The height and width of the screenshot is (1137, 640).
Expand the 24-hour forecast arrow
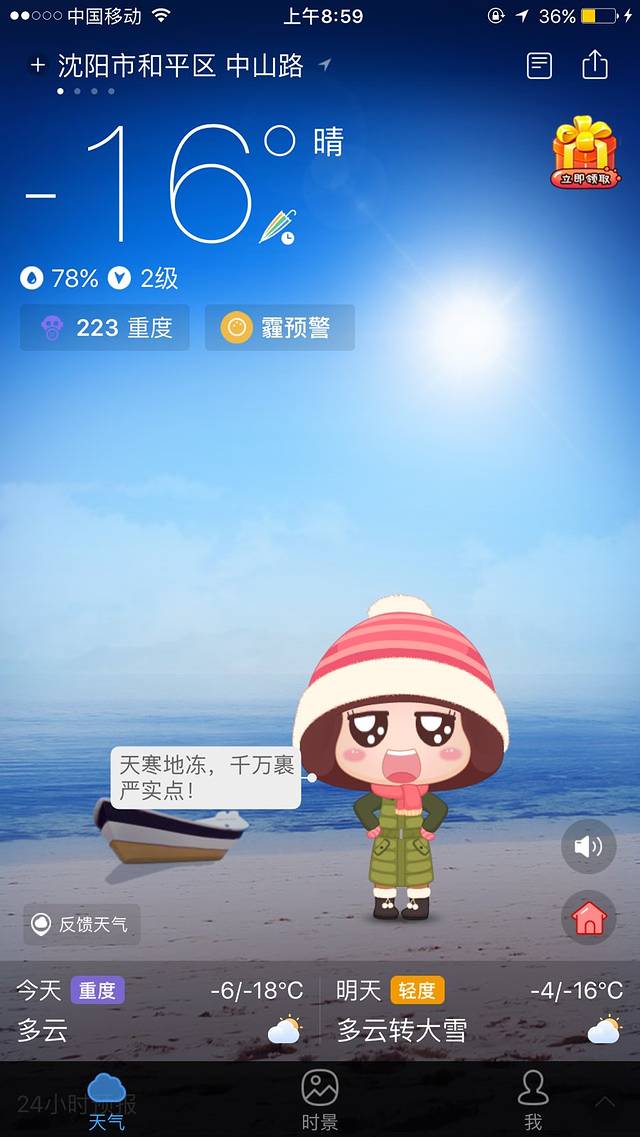[x=605, y=1101]
